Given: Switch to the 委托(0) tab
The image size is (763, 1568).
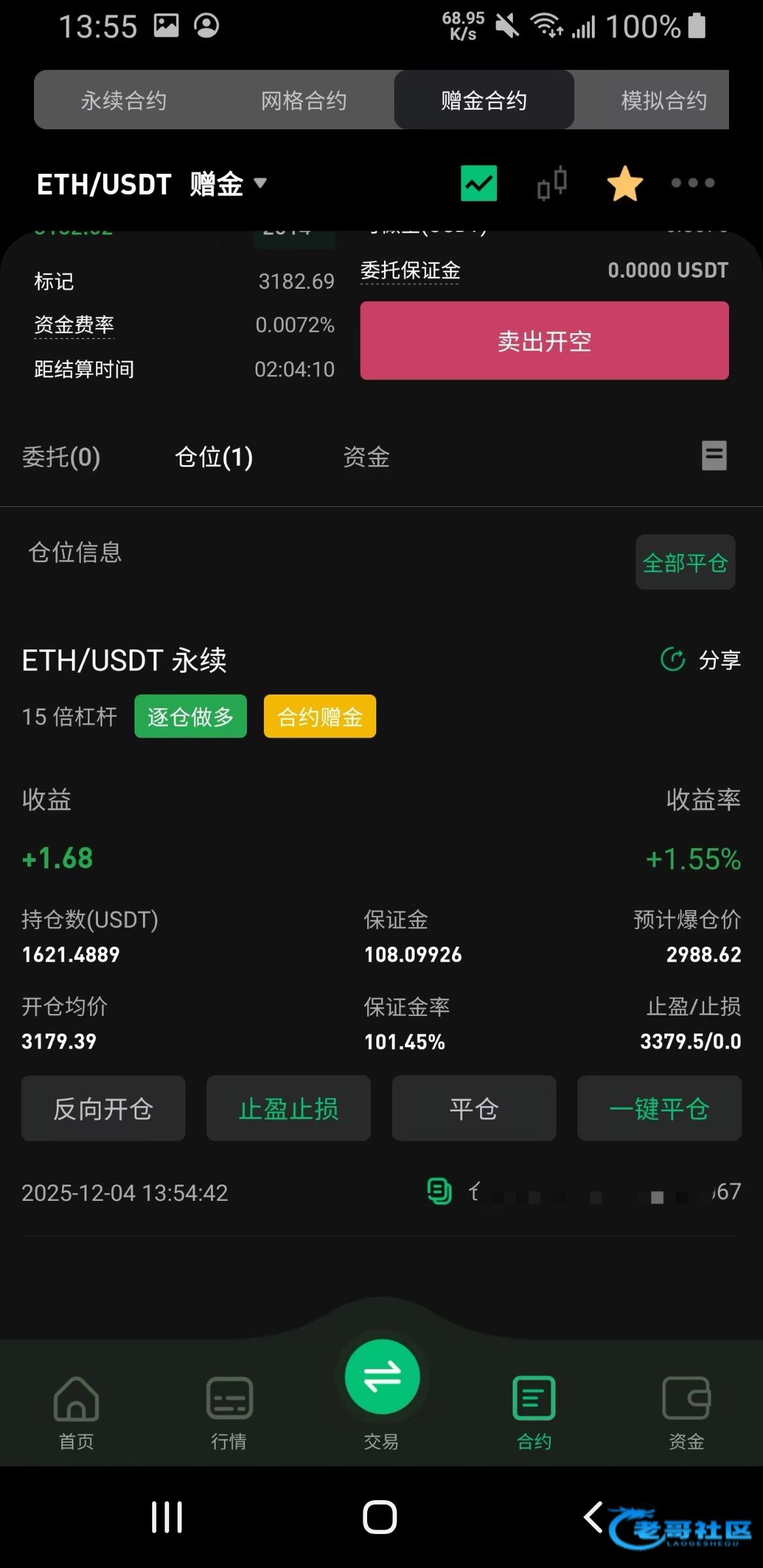Looking at the screenshot, I should pyautogui.click(x=61, y=457).
